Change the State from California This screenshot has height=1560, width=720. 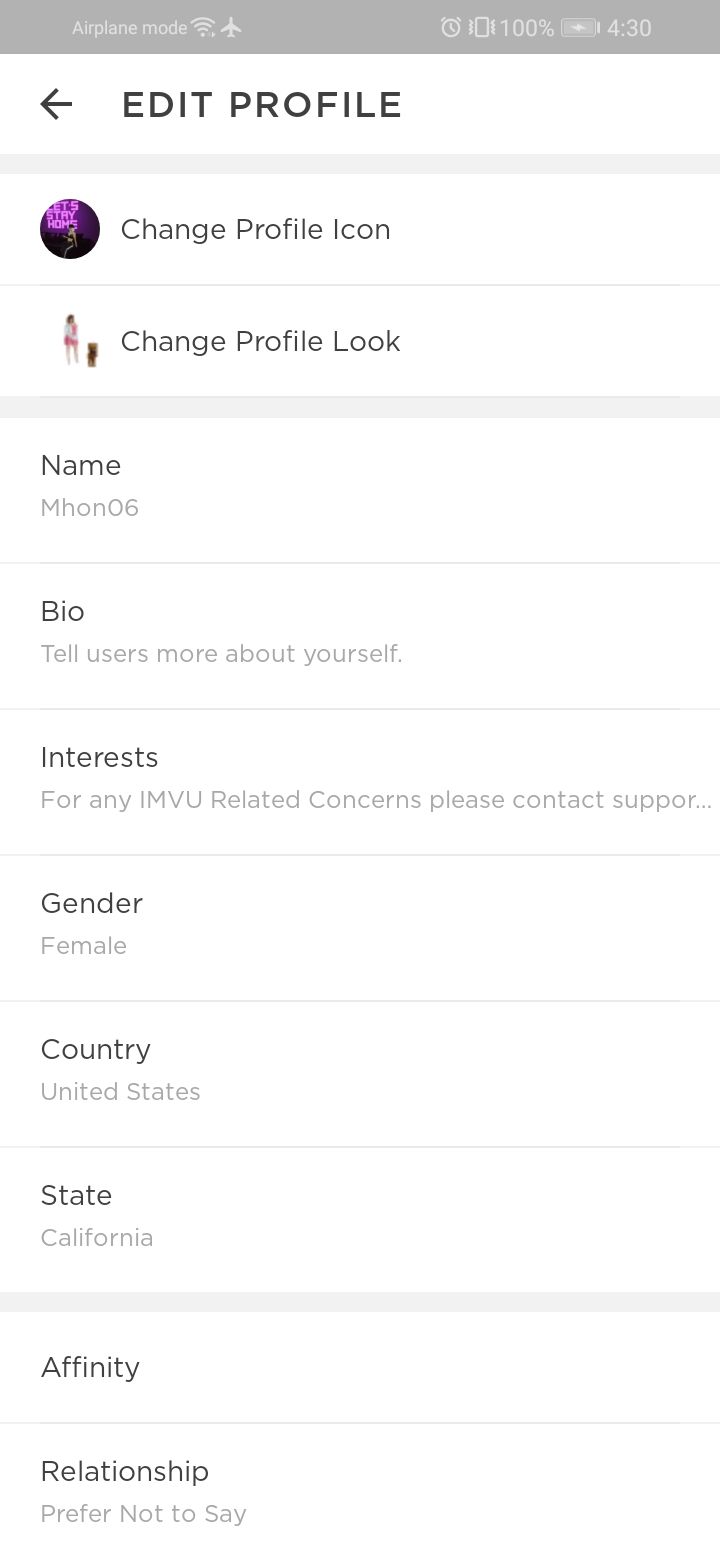pos(360,1220)
